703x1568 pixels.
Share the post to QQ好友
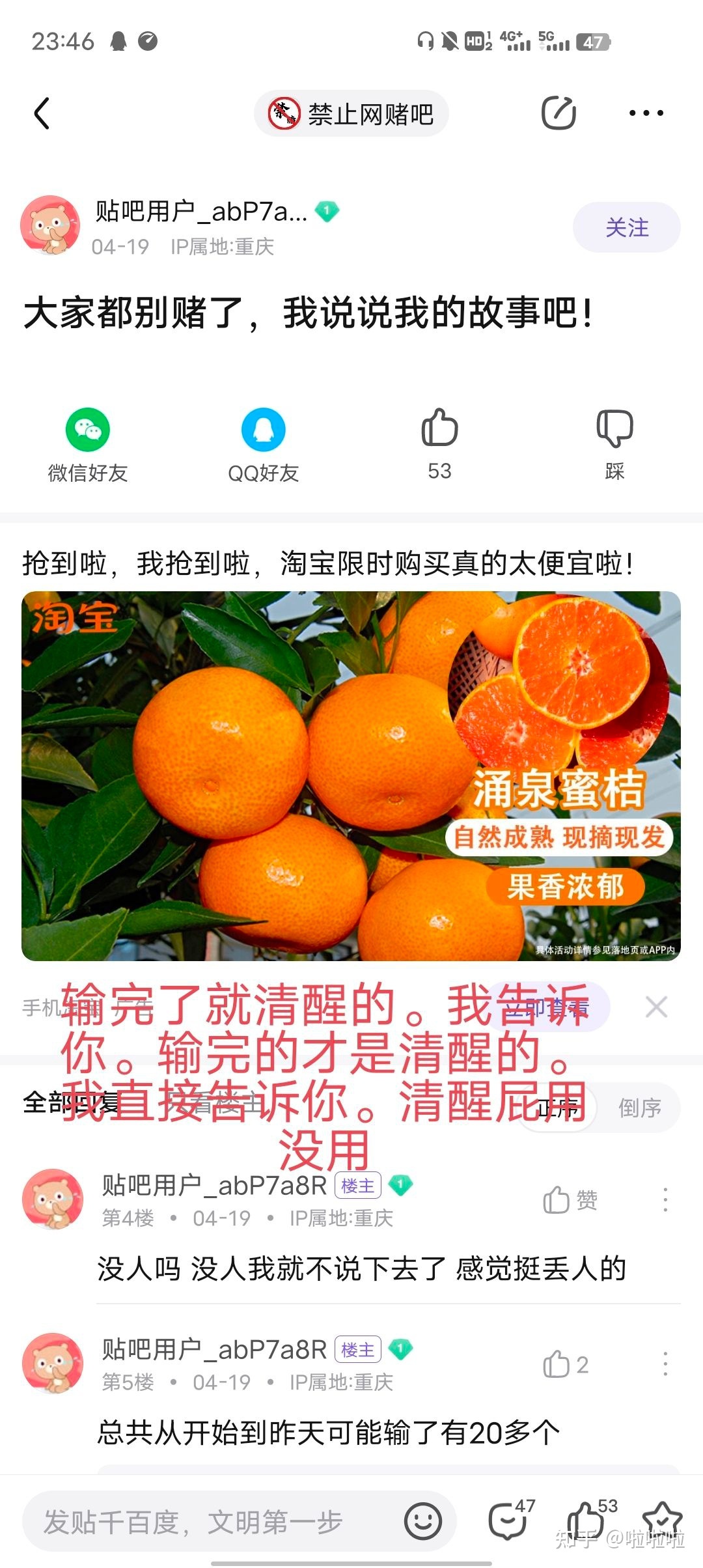tap(264, 444)
